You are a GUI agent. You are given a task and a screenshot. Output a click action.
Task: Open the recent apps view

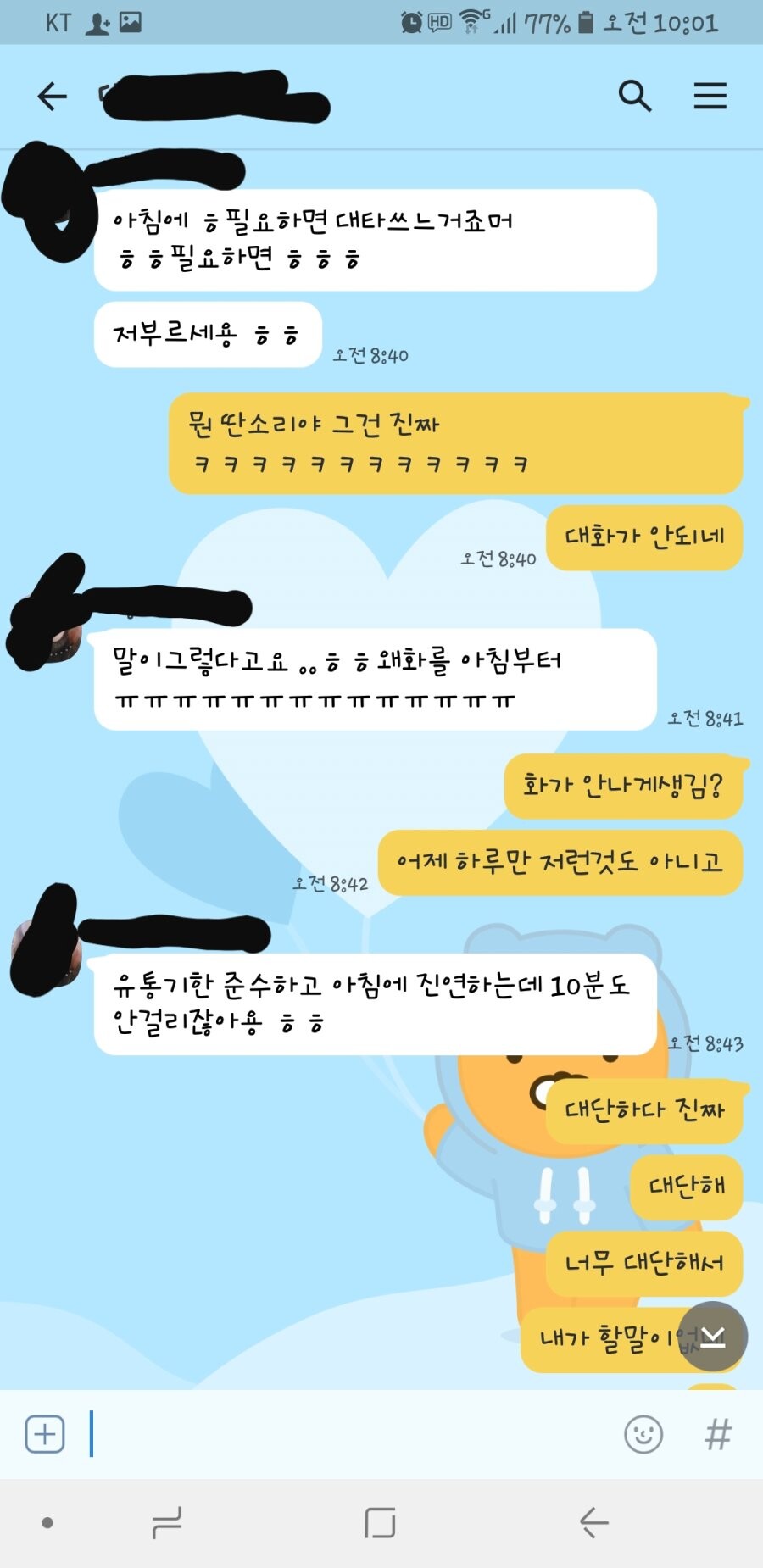pyautogui.click(x=167, y=1523)
